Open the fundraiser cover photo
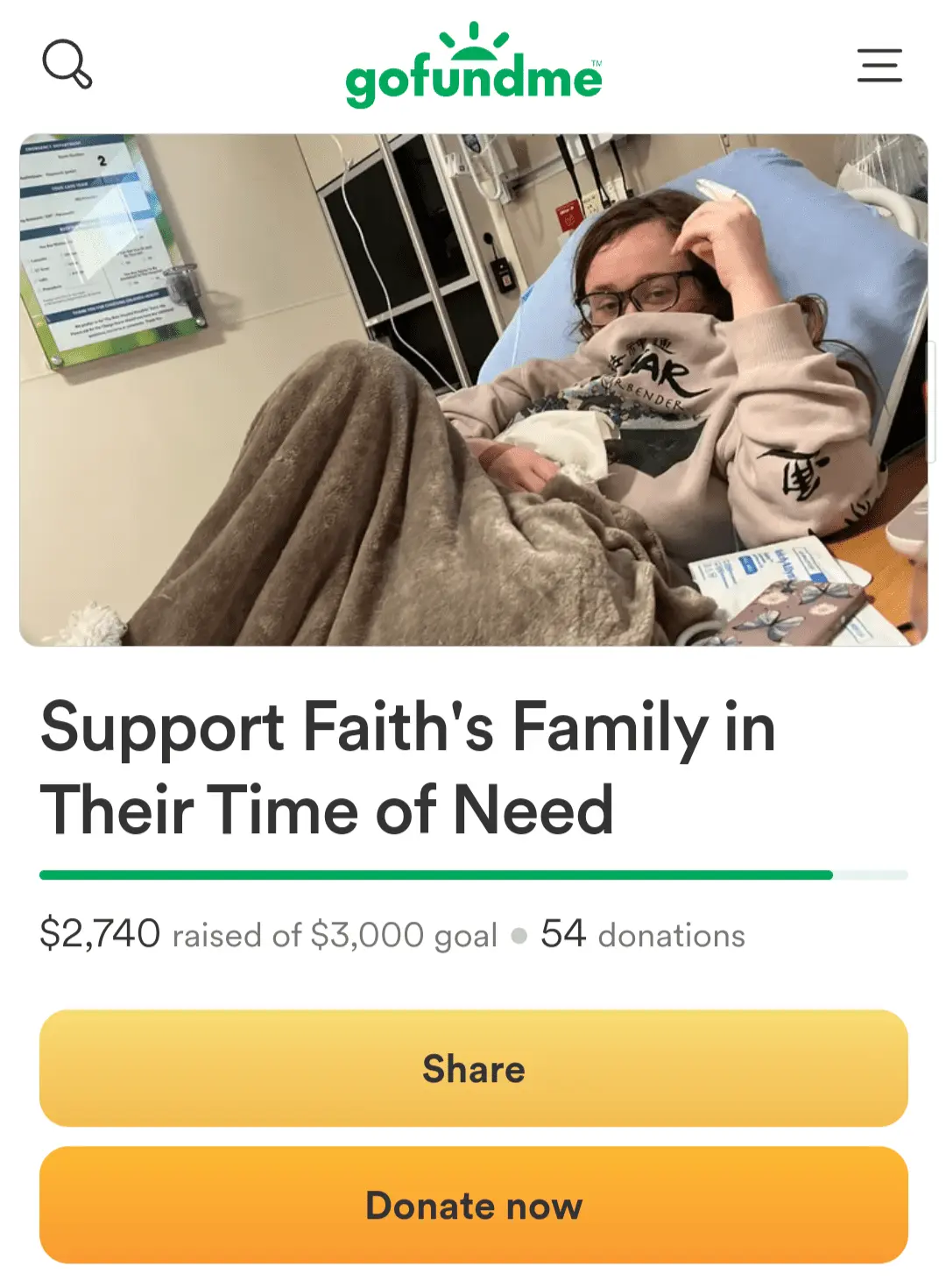946x1288 pixels. coord(473,390)
